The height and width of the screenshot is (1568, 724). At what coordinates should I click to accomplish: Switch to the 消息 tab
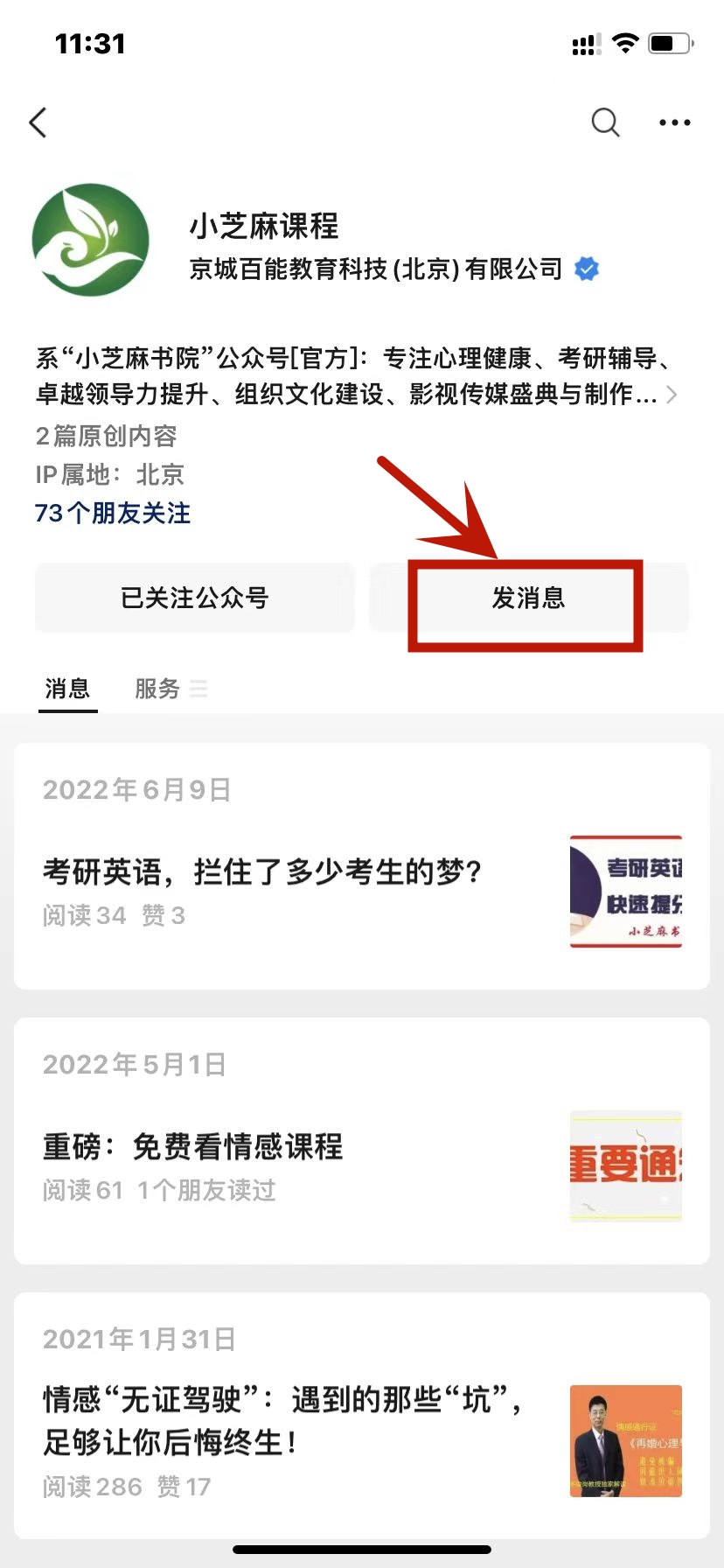67,689
